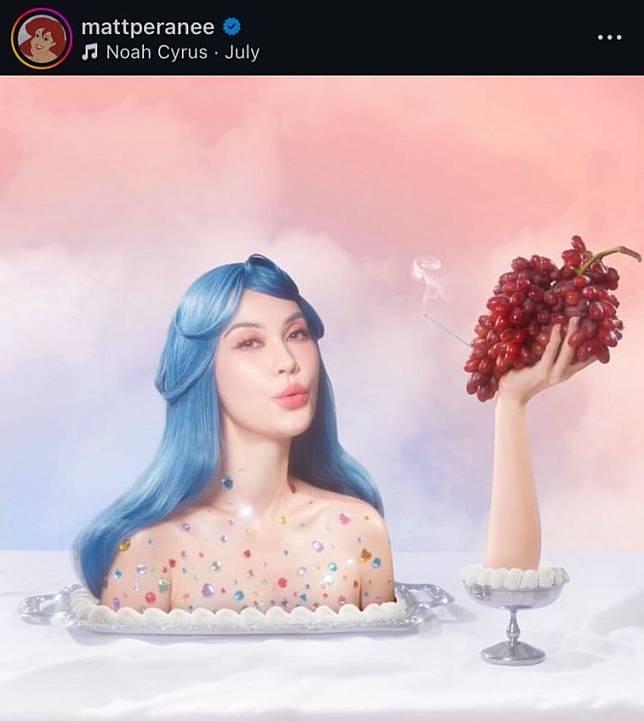This screenshot has width=644, height=721.
Task: Open the post photo
Action: tap(322, 398)
